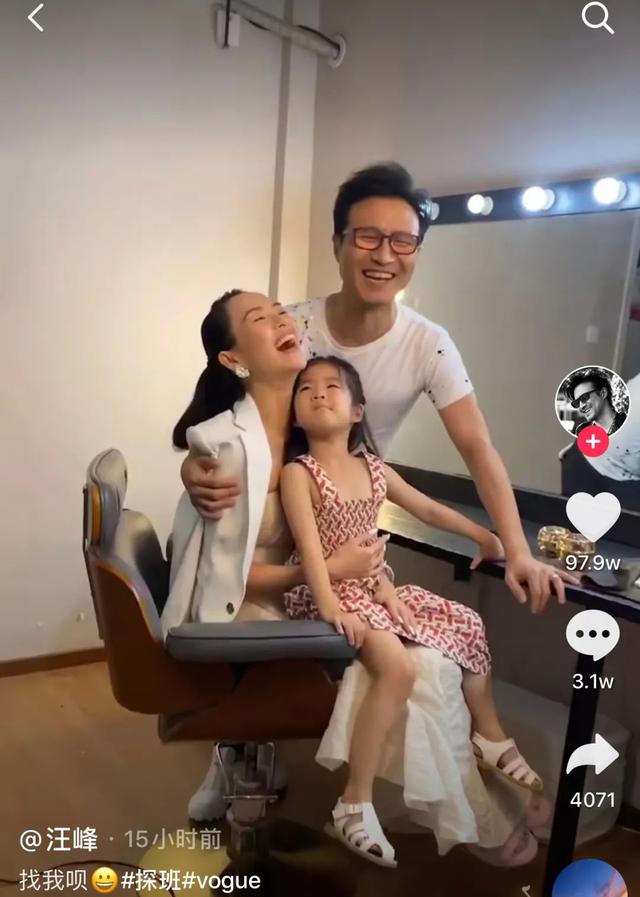This screenshot has height=897, width=640.
Task: Open the #vogue hashtag
Action: pos(223,880)
